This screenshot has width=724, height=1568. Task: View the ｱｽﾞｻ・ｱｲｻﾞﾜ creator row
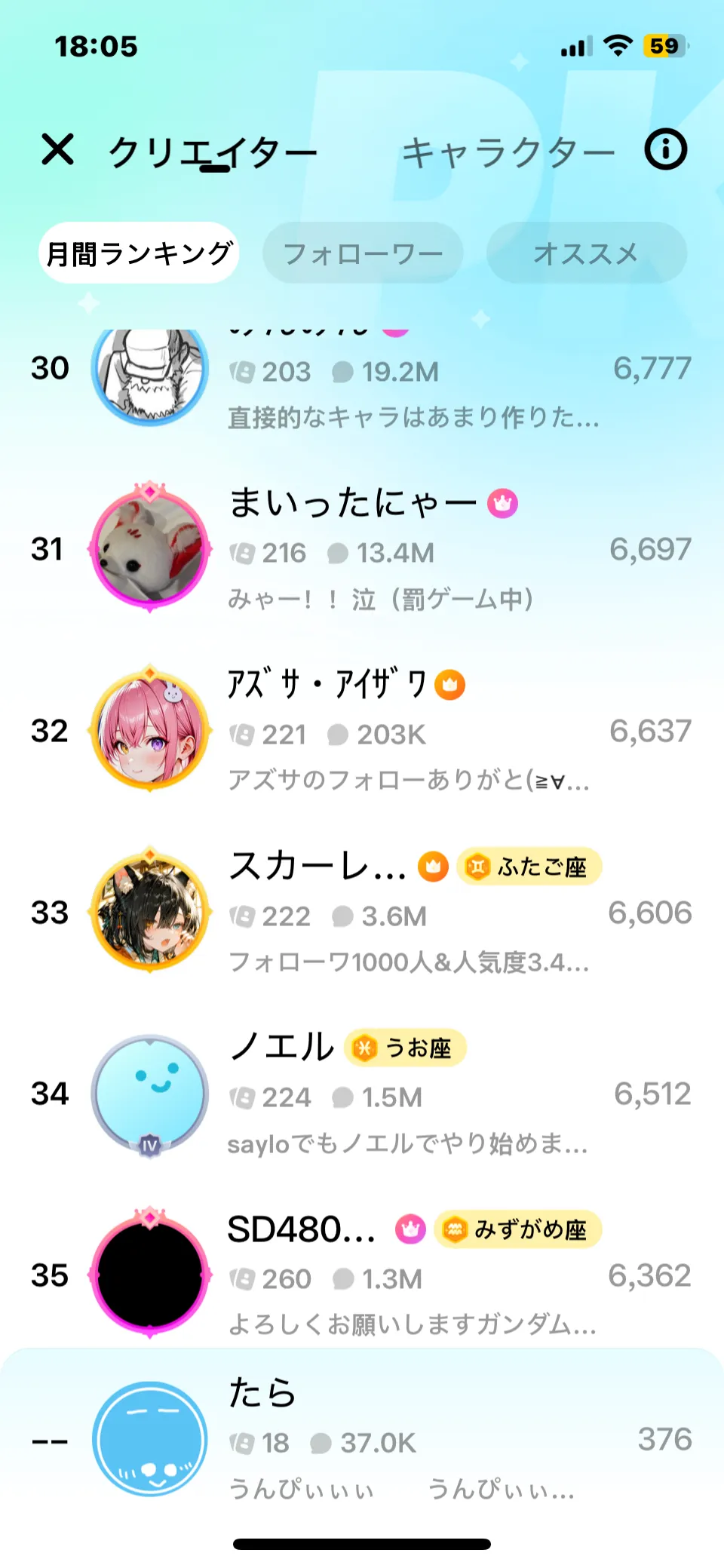click(x=362, y=730)
